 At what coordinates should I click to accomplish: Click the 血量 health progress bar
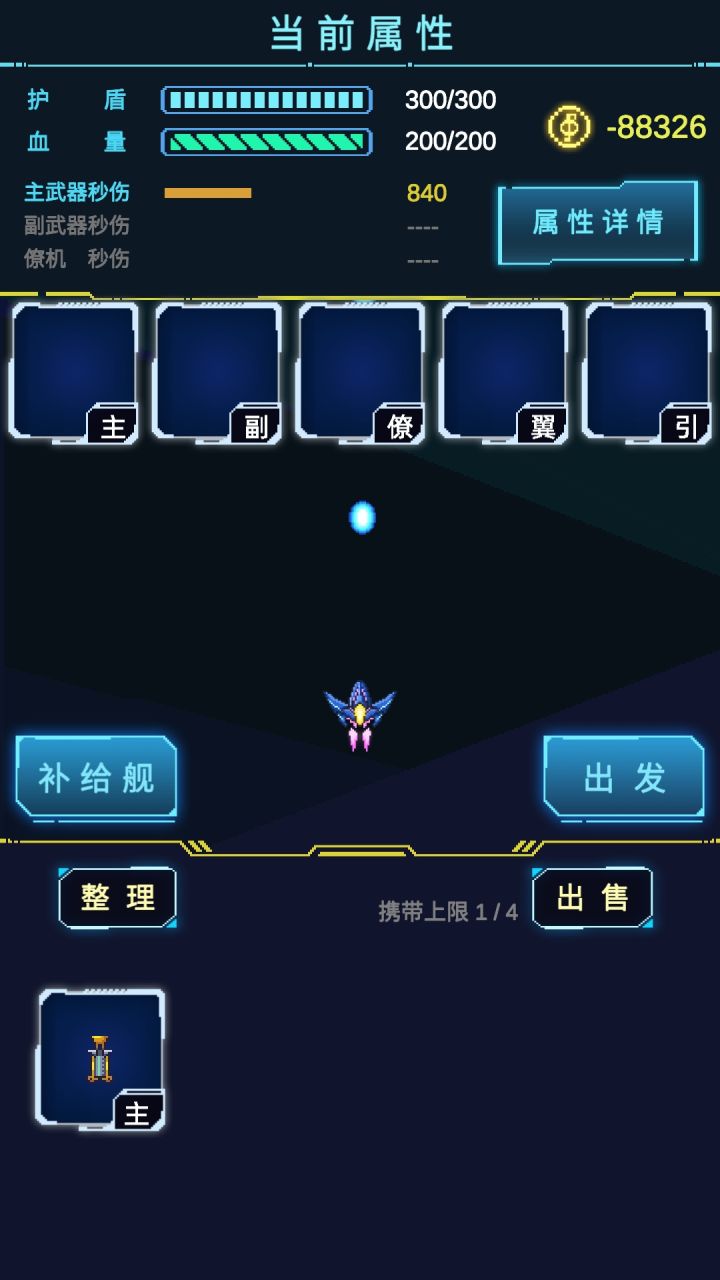pyautogui.click(x=264, y=142)
